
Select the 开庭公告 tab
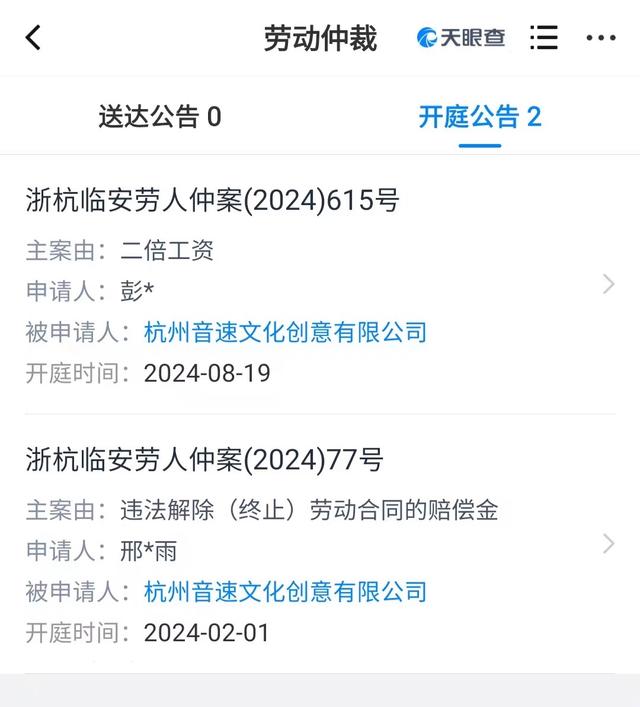click(480, 117)
